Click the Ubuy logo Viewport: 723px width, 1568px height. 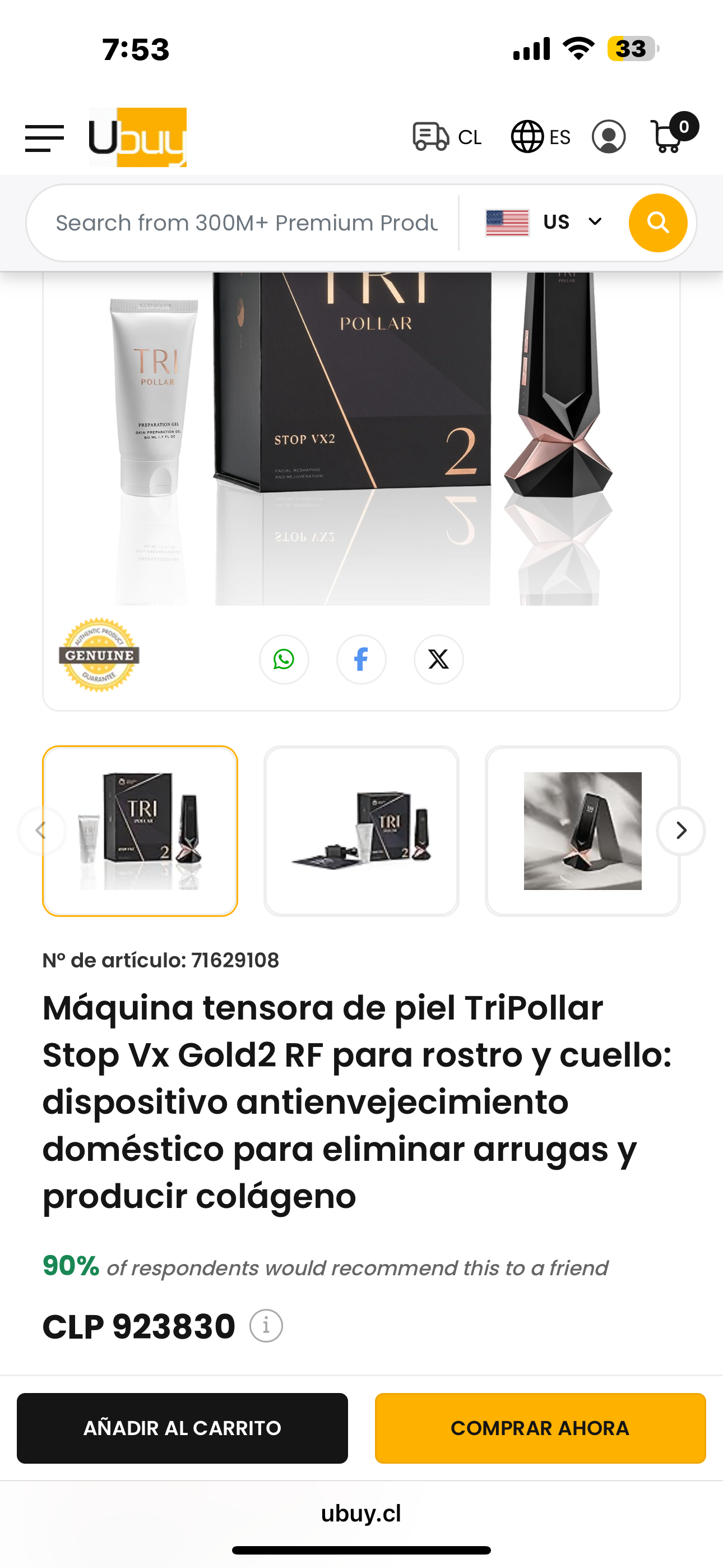pyautogui.click(x=137, y=136)
